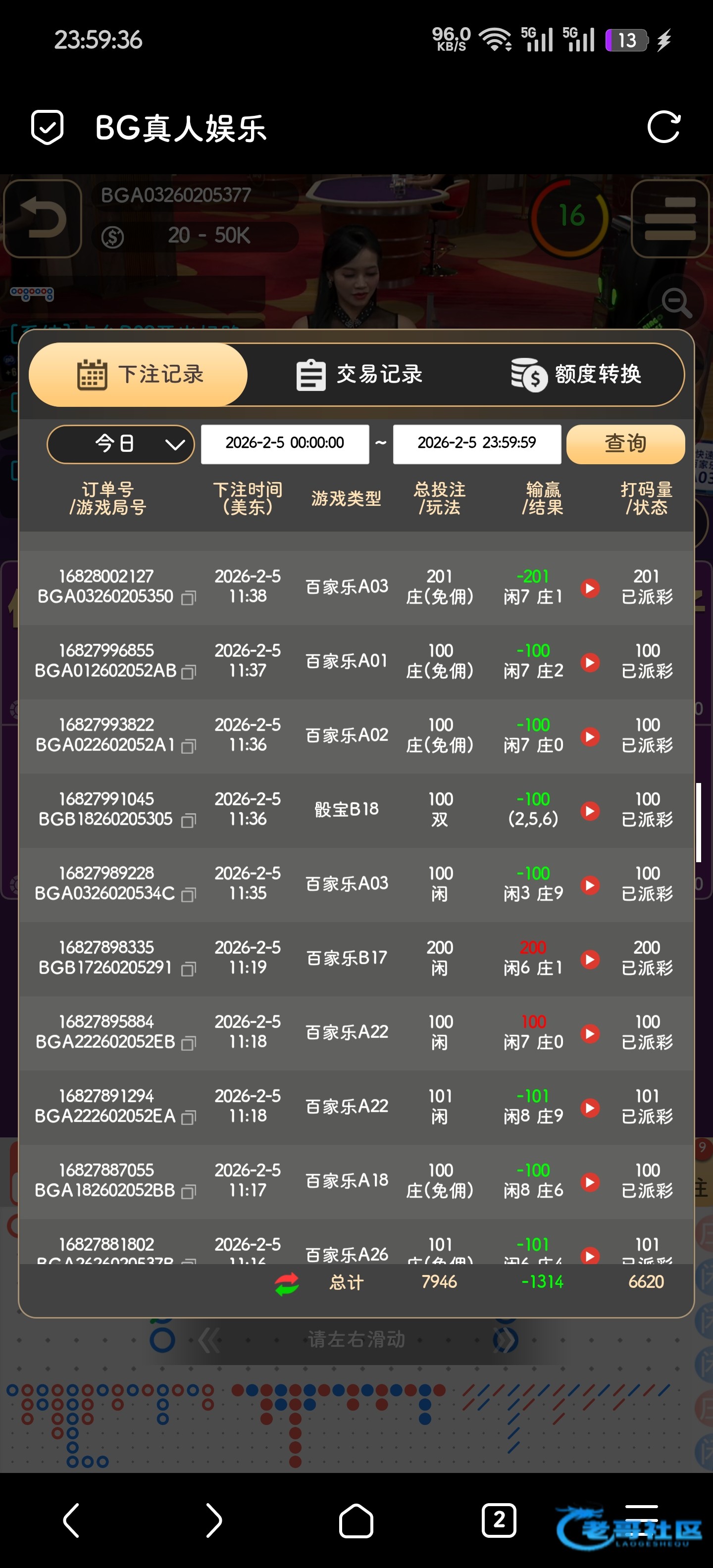
Task: Edit the start time 2026-2-5 00:00:00
Action: [x=285, y=444]
